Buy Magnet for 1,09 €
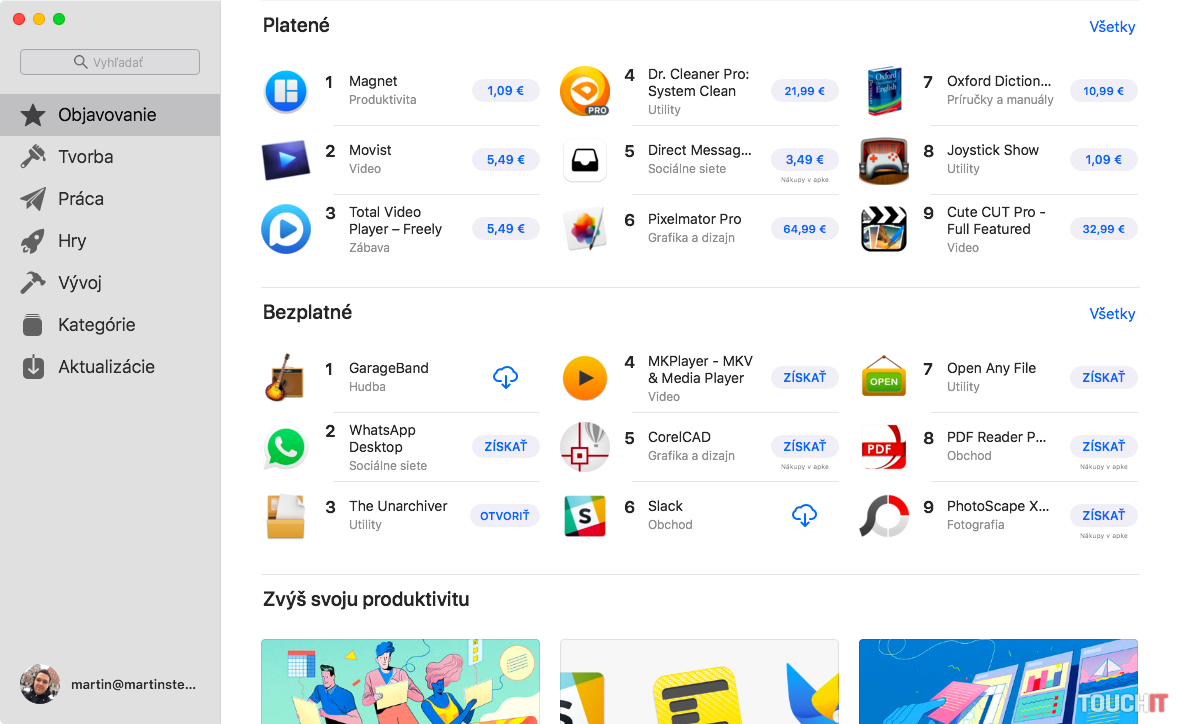This screenshot has width=1180, height=724. point(505,91)
